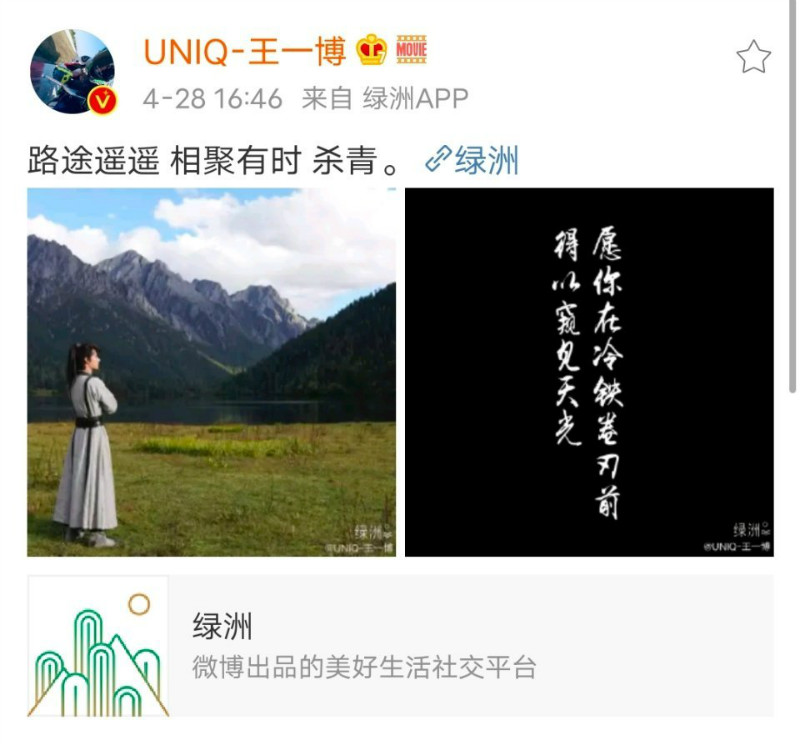This screenshot has height=745, width=800.
Task: Open the 绿洲 app card
Action: (x=400, y=646)
